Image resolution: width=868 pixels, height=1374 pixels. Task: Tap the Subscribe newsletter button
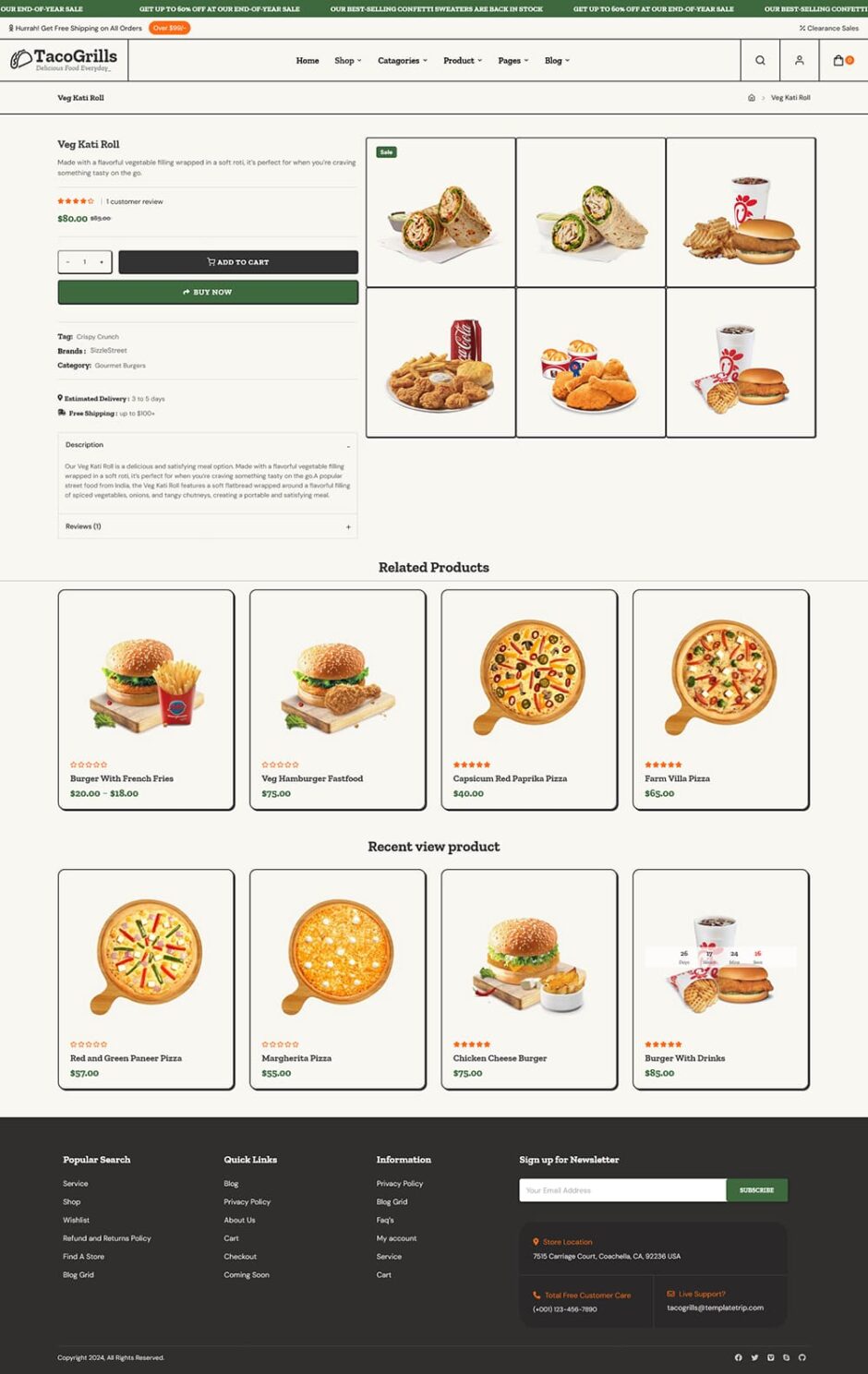click(756, 1190)
